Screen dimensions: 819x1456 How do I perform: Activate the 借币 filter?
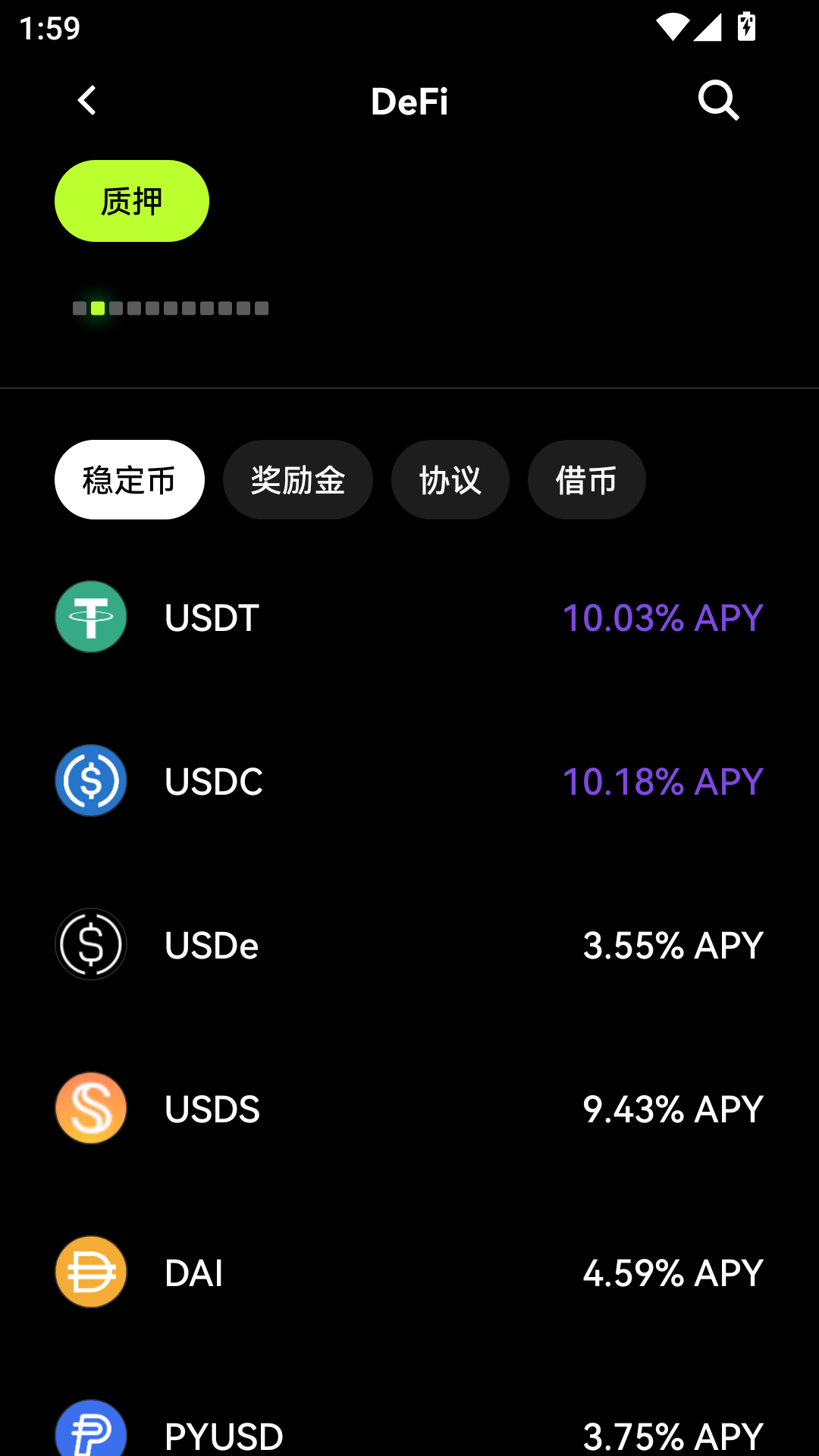coord(586,479)
